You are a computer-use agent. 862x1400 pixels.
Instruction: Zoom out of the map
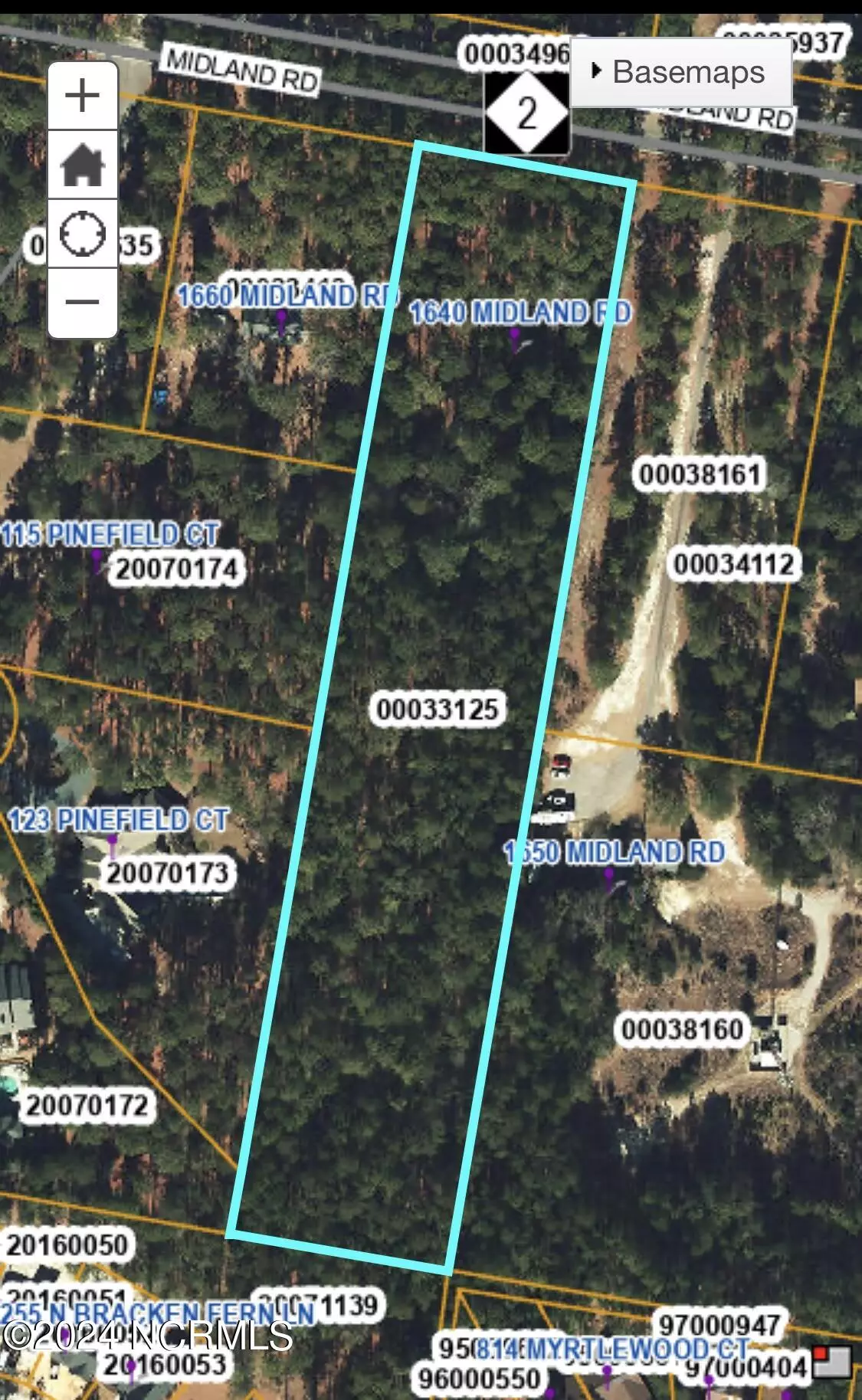point(82,302)
